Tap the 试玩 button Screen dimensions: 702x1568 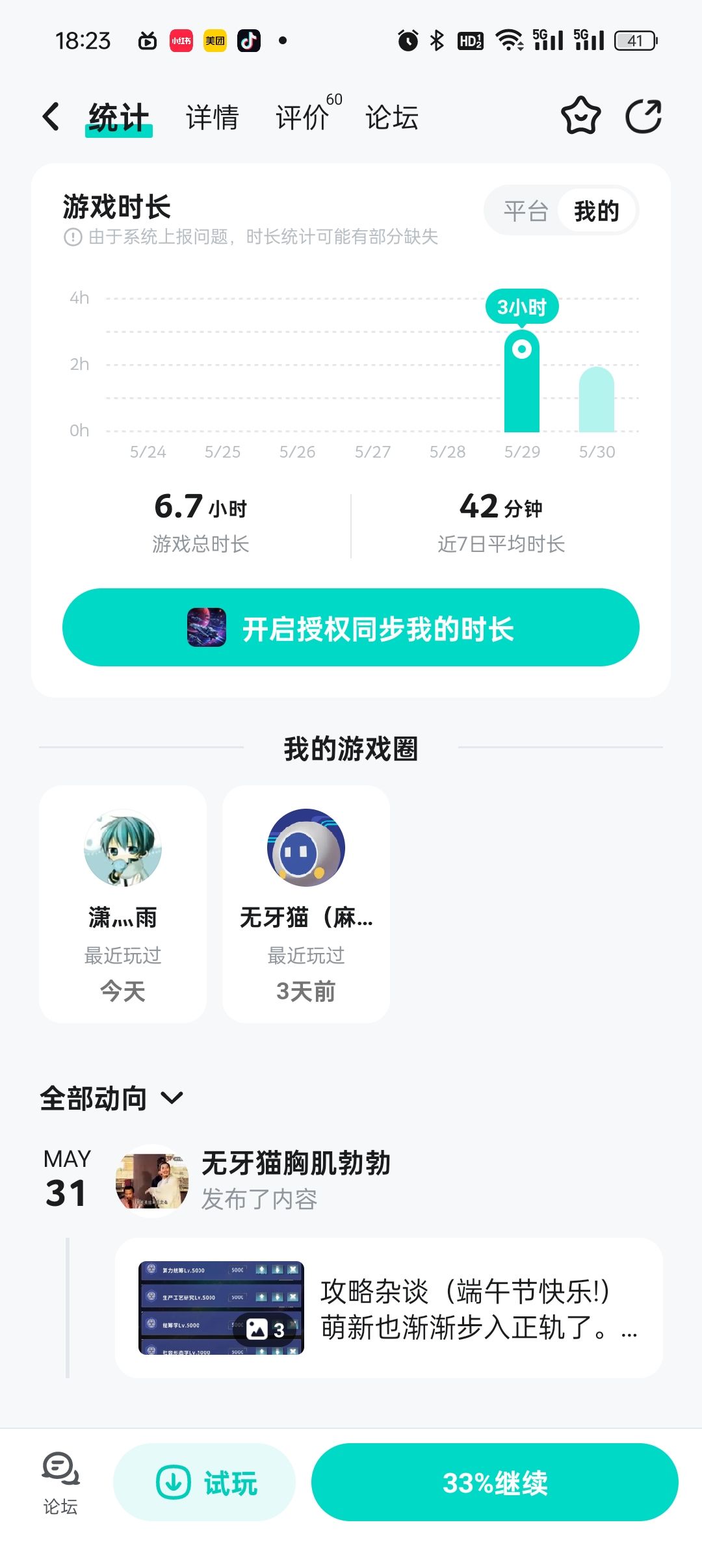(205, 1482)
